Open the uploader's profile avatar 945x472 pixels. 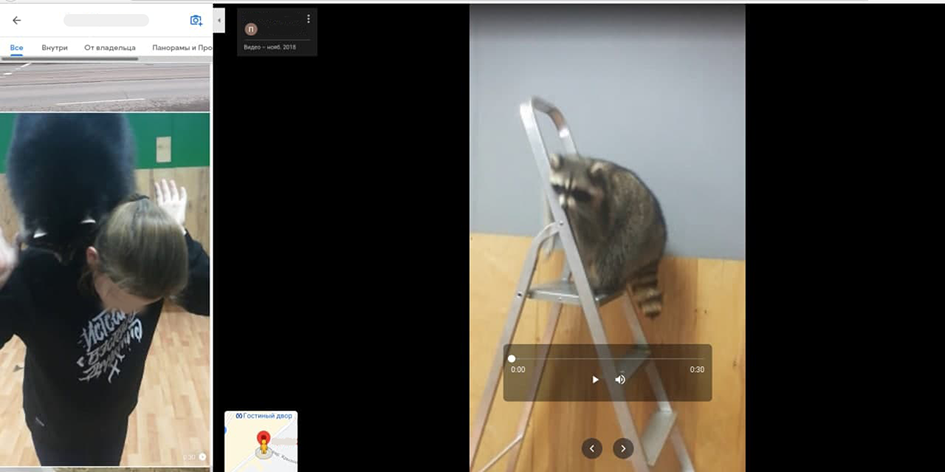point(252,29)
